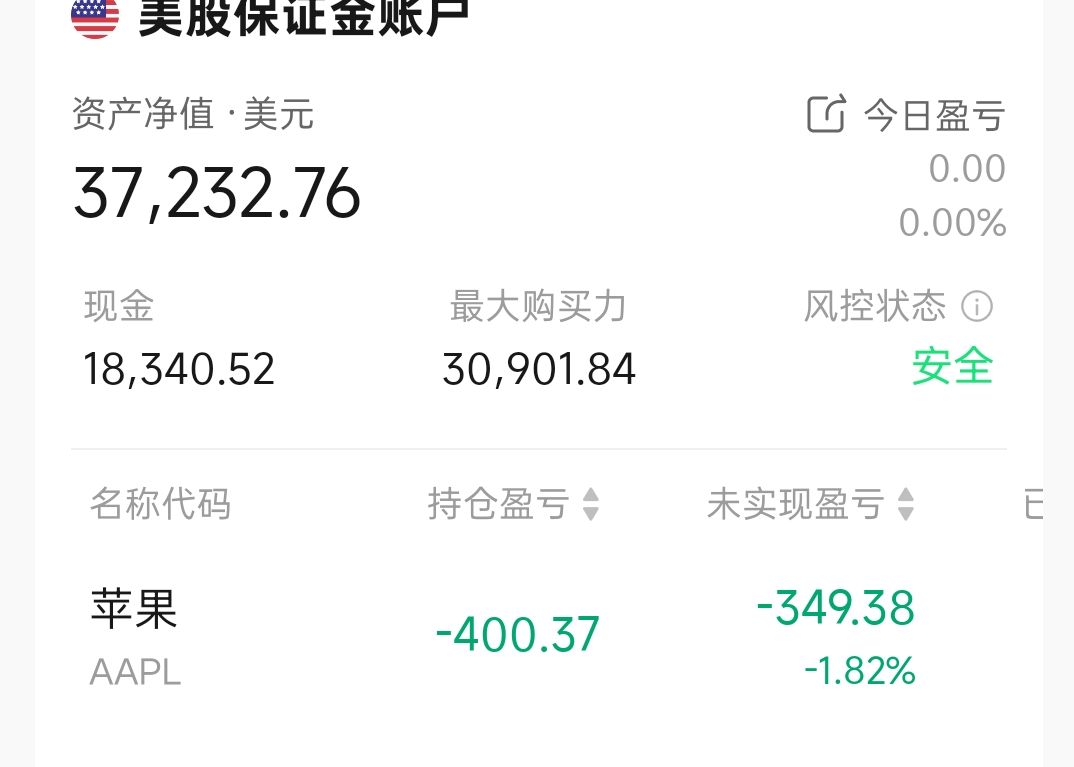This screenshot has height=767, width=1074.
Task: Open the risk status info icon
Action: (976, 306)
